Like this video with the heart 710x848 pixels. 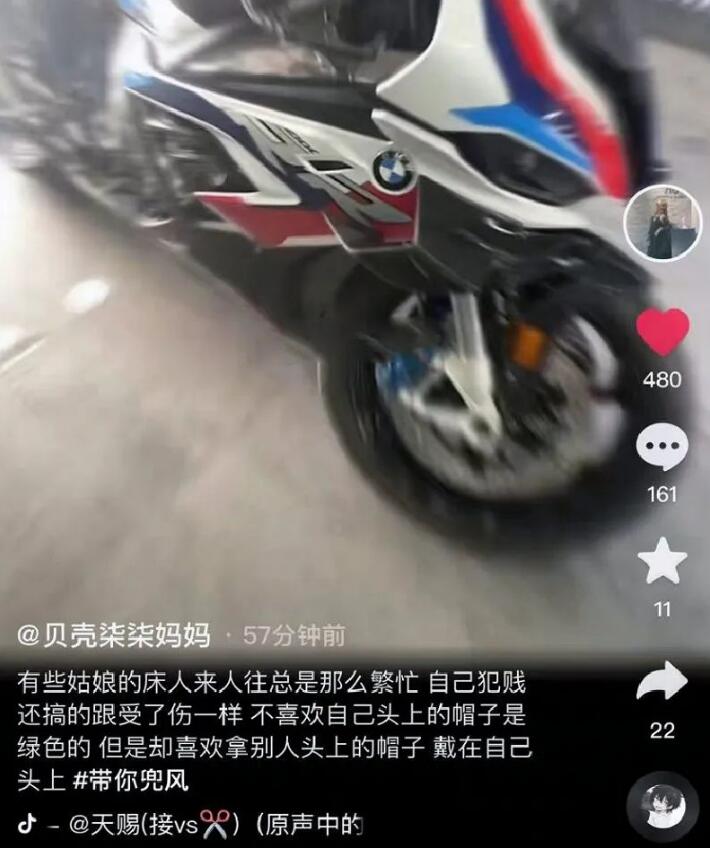click(x=662, y=332)
